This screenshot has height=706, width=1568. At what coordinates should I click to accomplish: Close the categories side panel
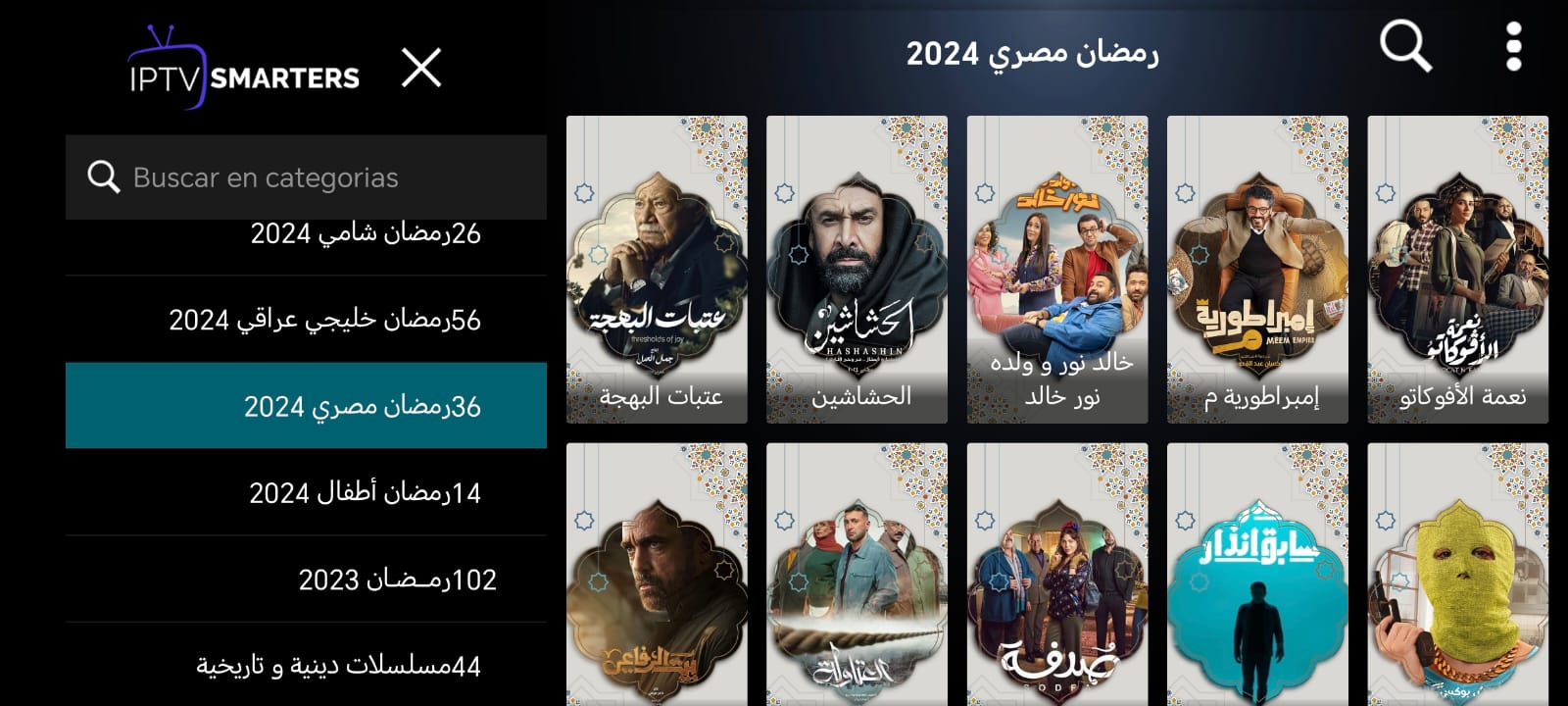(x=421, y=68)
